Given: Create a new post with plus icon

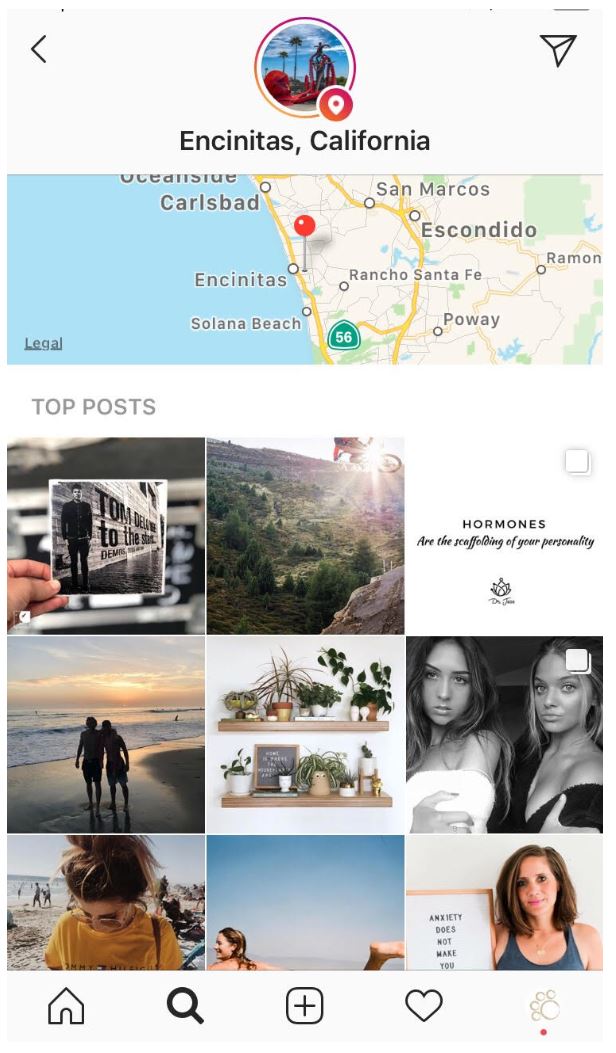Looking at the screenshot, I should tap(305, 1006).
